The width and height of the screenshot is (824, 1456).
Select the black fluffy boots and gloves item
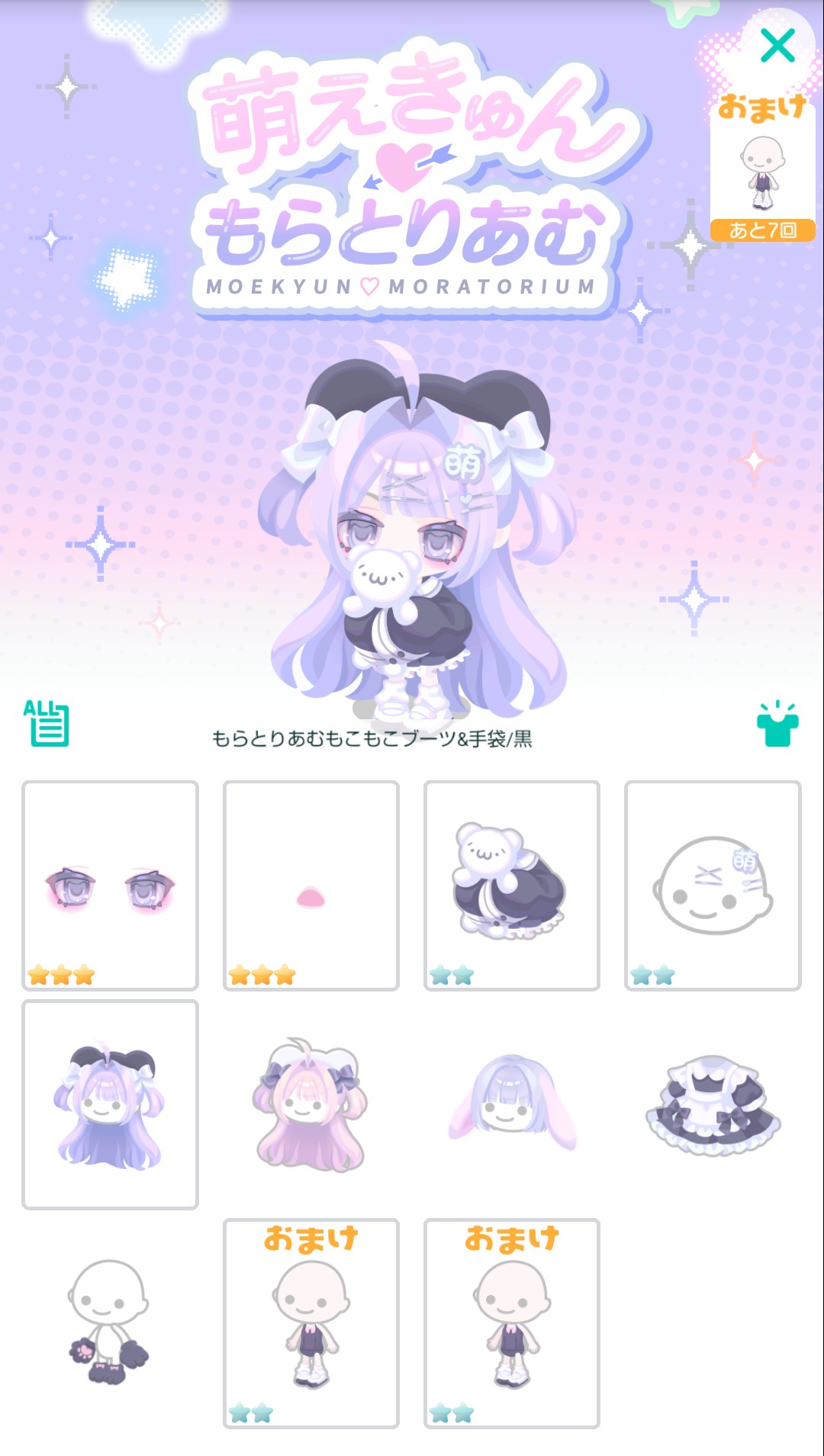pos(110,1323)
